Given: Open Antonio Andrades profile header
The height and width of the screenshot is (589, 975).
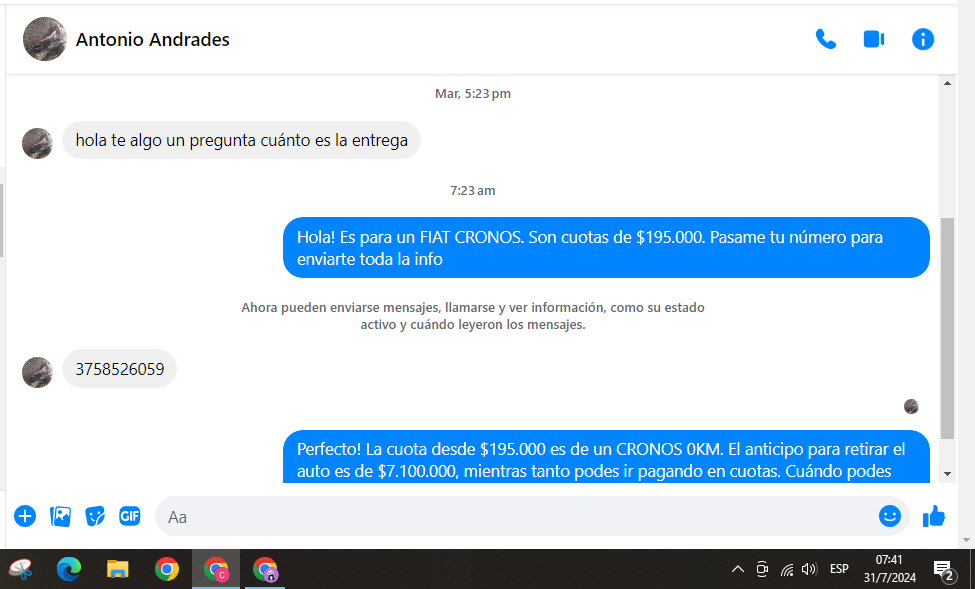Looking at the screenshot, I should coord(152,40).
